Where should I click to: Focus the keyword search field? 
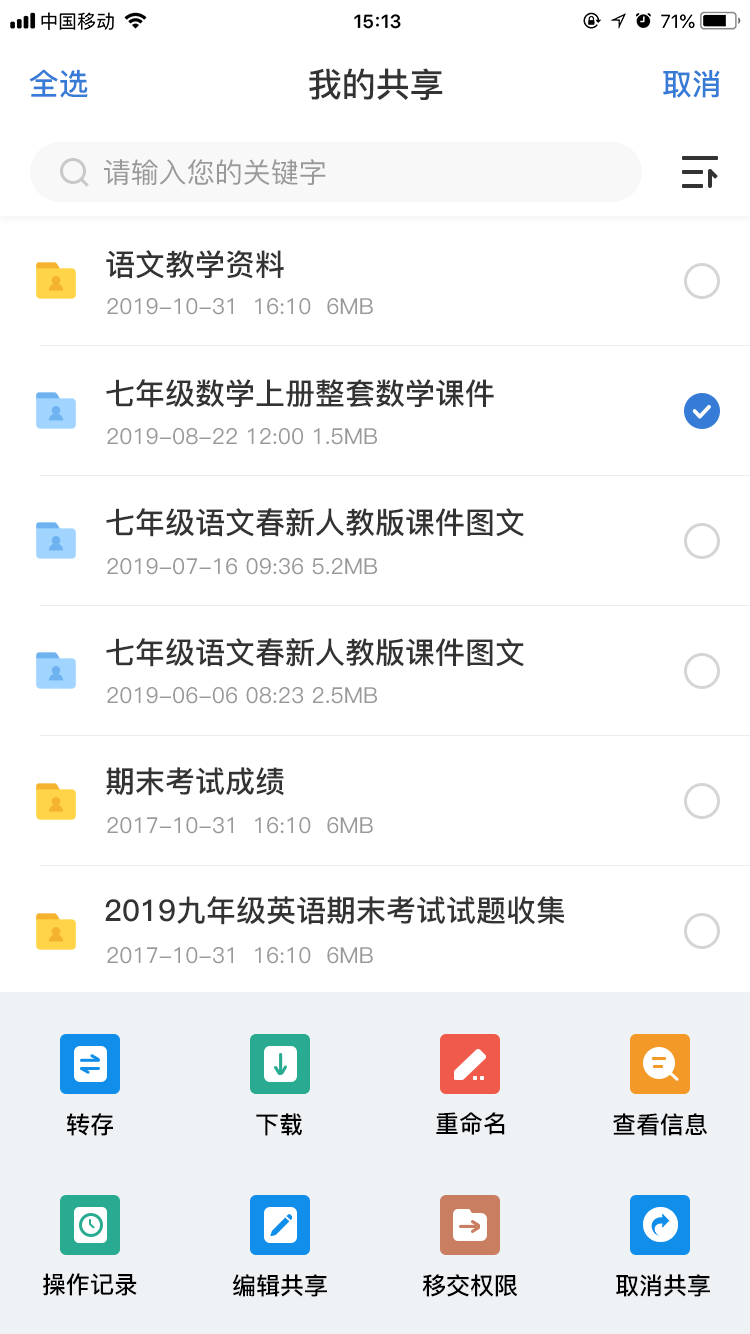[x=336, y=172]
